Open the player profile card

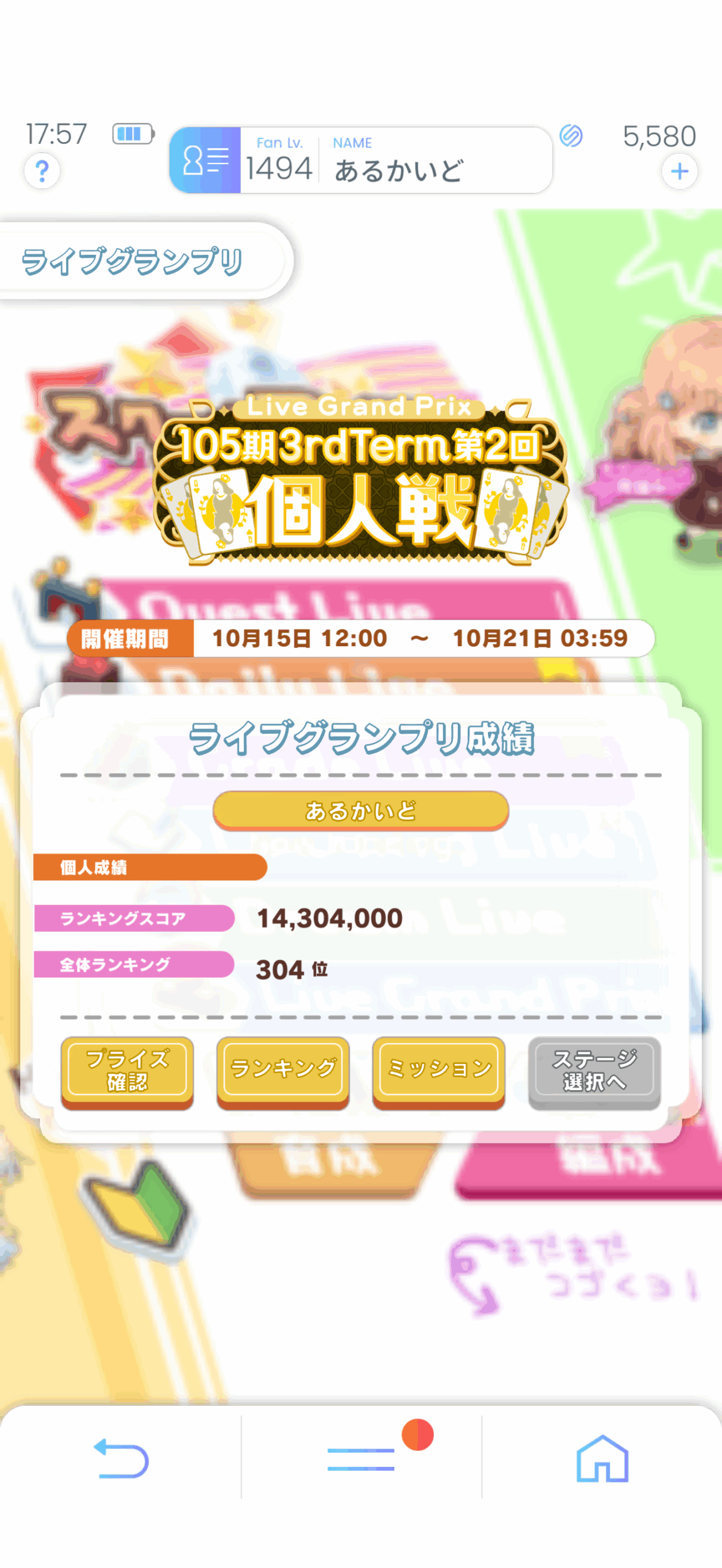click(360, 160)
